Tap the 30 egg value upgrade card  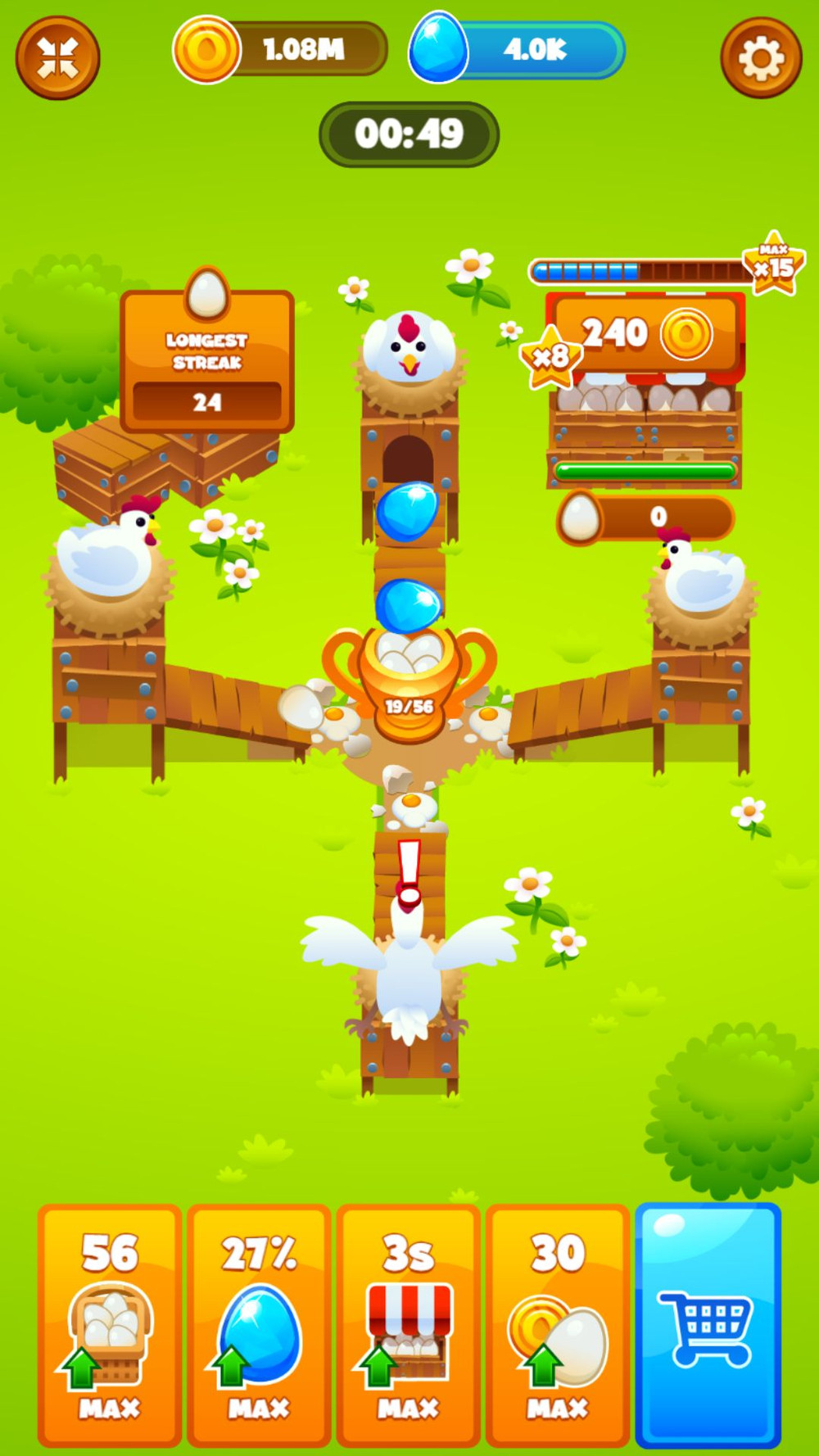tap(558, 1324)
